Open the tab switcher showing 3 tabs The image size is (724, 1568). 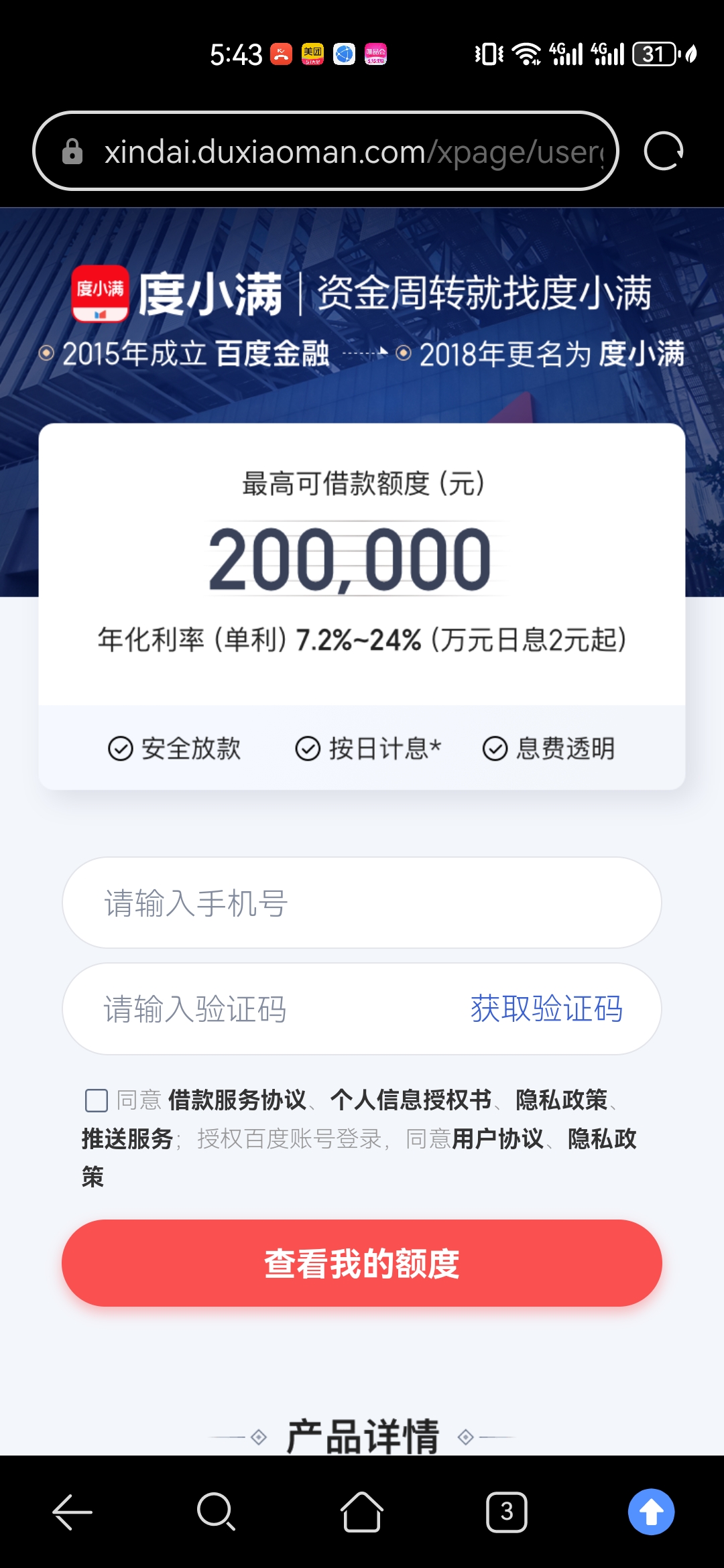[507, 1512]
